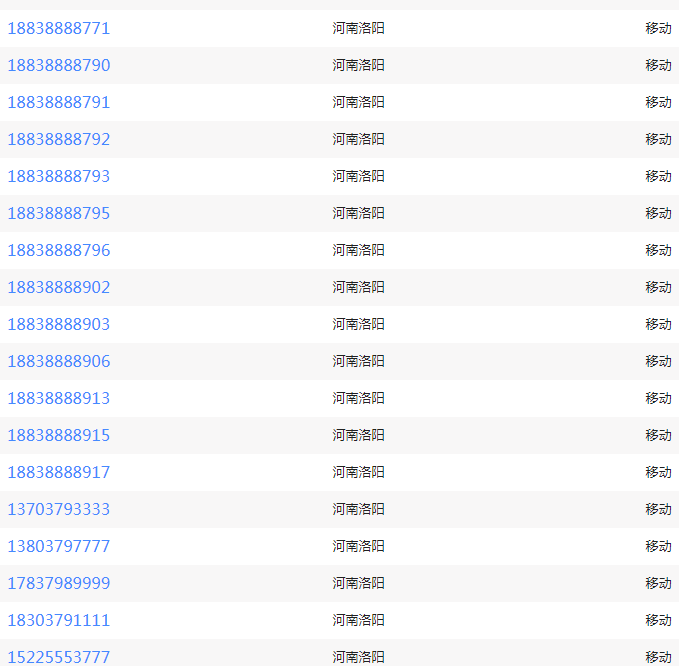679x666 pixels.
Task: Select phone number 18838888915
Action: pos(59,435)
